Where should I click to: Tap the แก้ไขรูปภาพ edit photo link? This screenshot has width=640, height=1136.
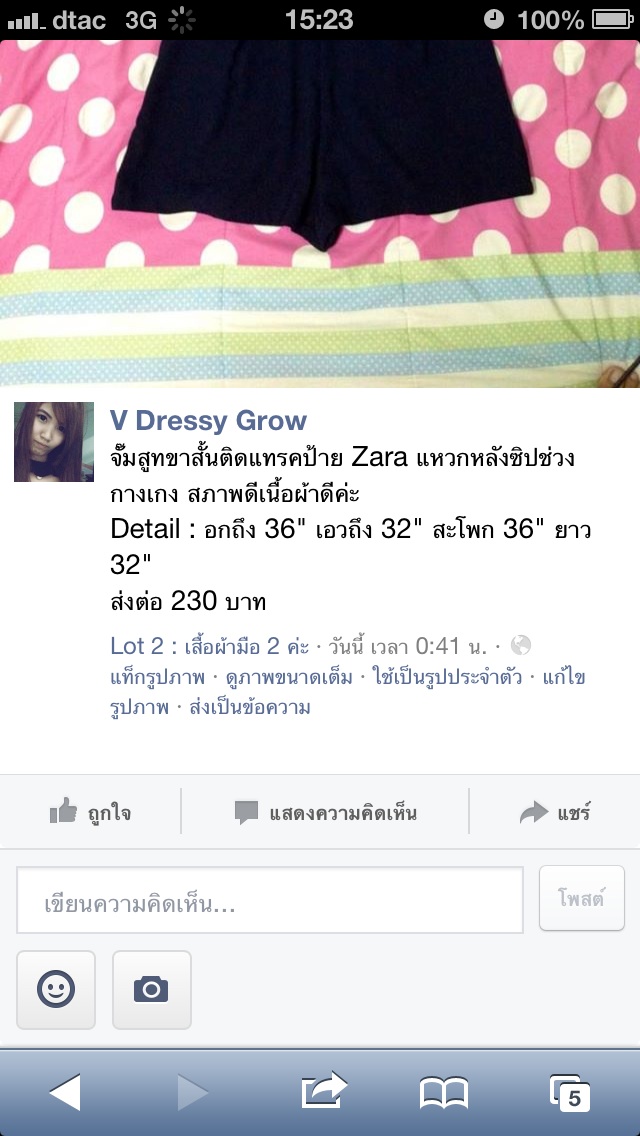563,678
